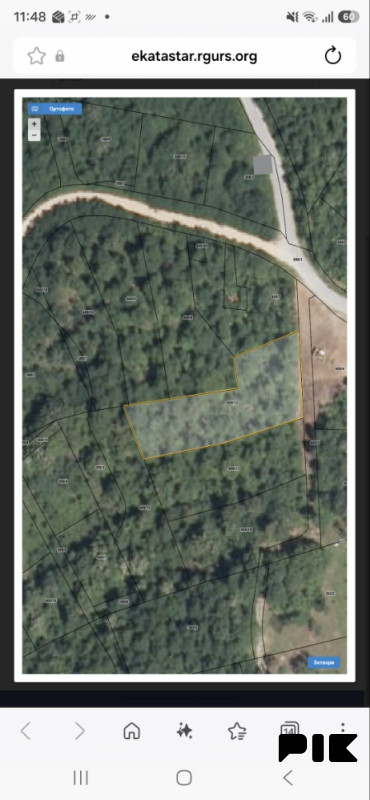
Task: Open the system recent apps view
Action: 81,778
